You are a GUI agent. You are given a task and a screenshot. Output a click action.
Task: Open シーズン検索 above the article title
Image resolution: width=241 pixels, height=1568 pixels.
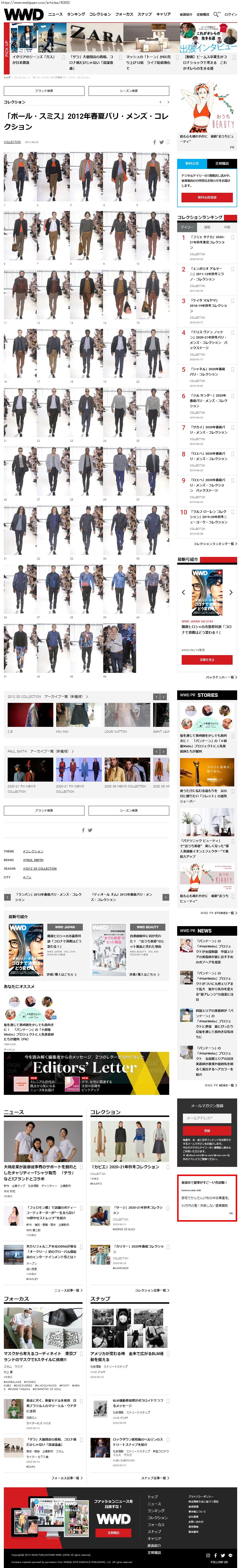point(128,91)
